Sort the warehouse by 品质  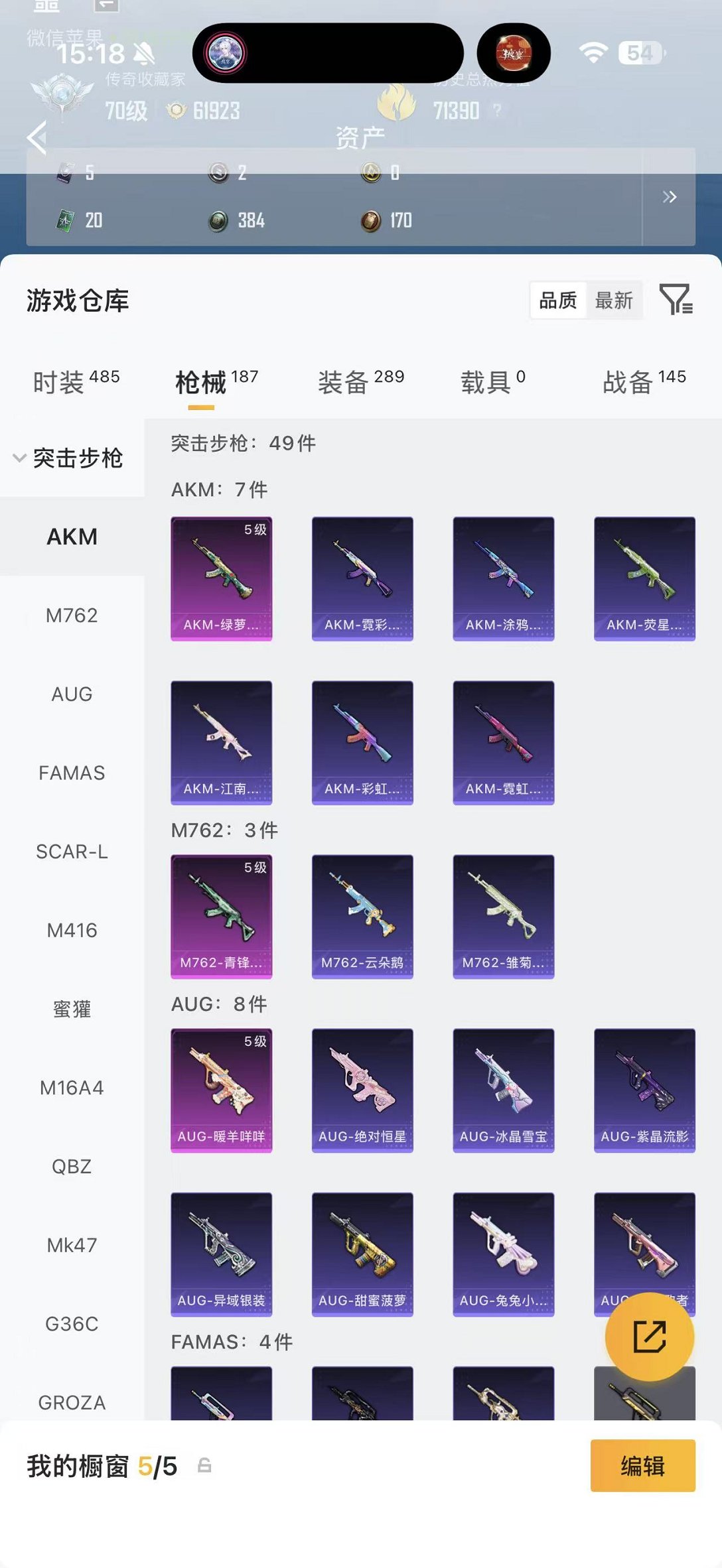coord(557,300)
